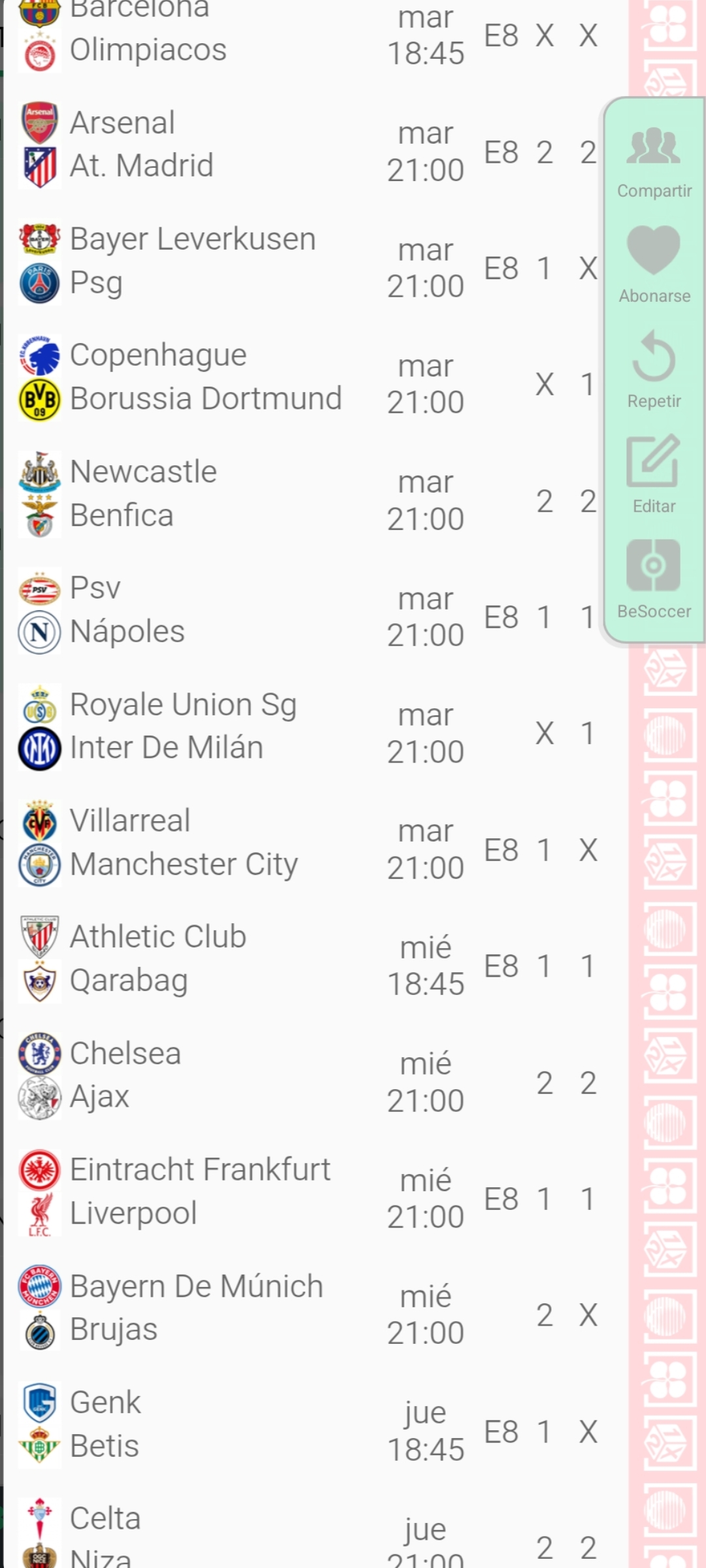This screenshot has width=706, height=1568.
Task: Select the Copenhague vs Borussia Dortmund row
Action: click(x=196, y=377)
